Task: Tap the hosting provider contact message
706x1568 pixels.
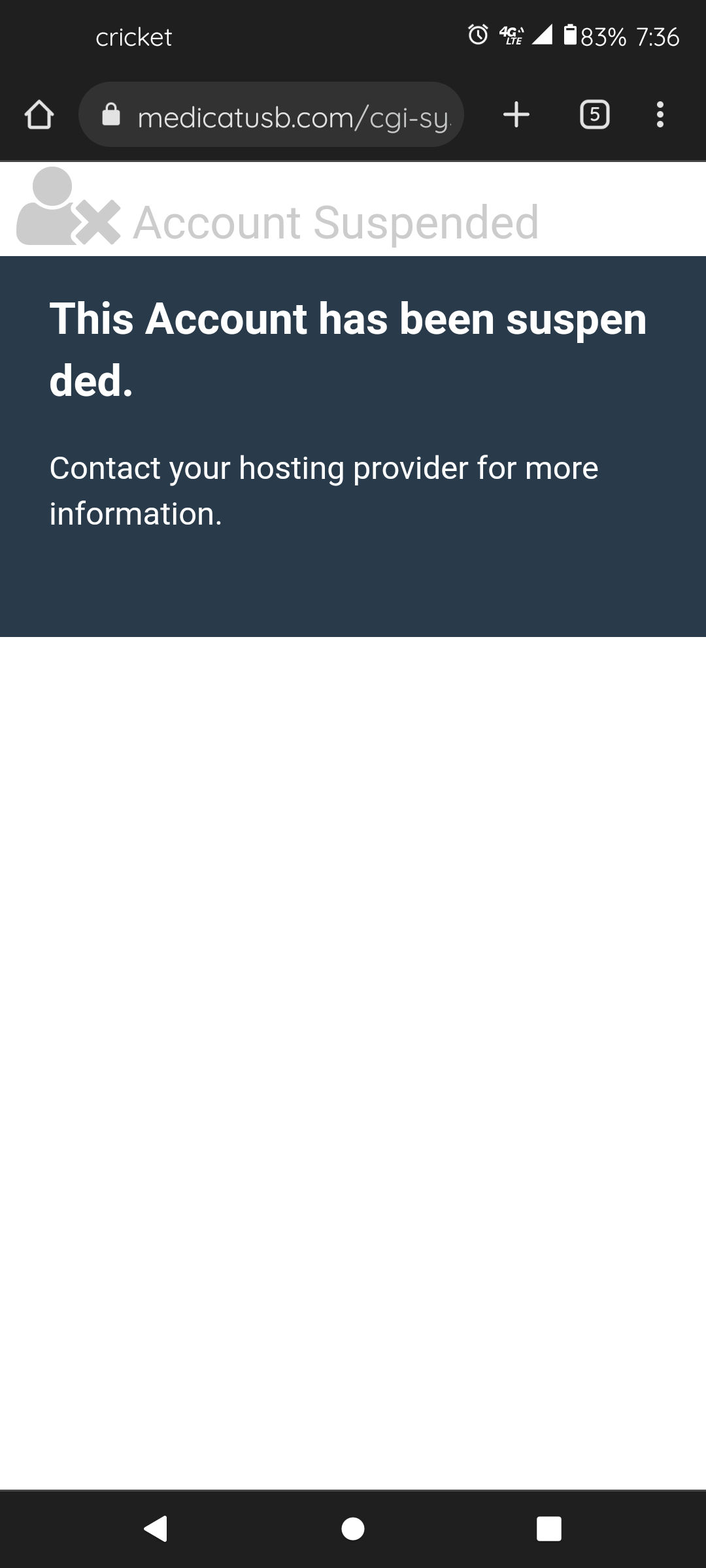Action: click(x=324, y=490)
